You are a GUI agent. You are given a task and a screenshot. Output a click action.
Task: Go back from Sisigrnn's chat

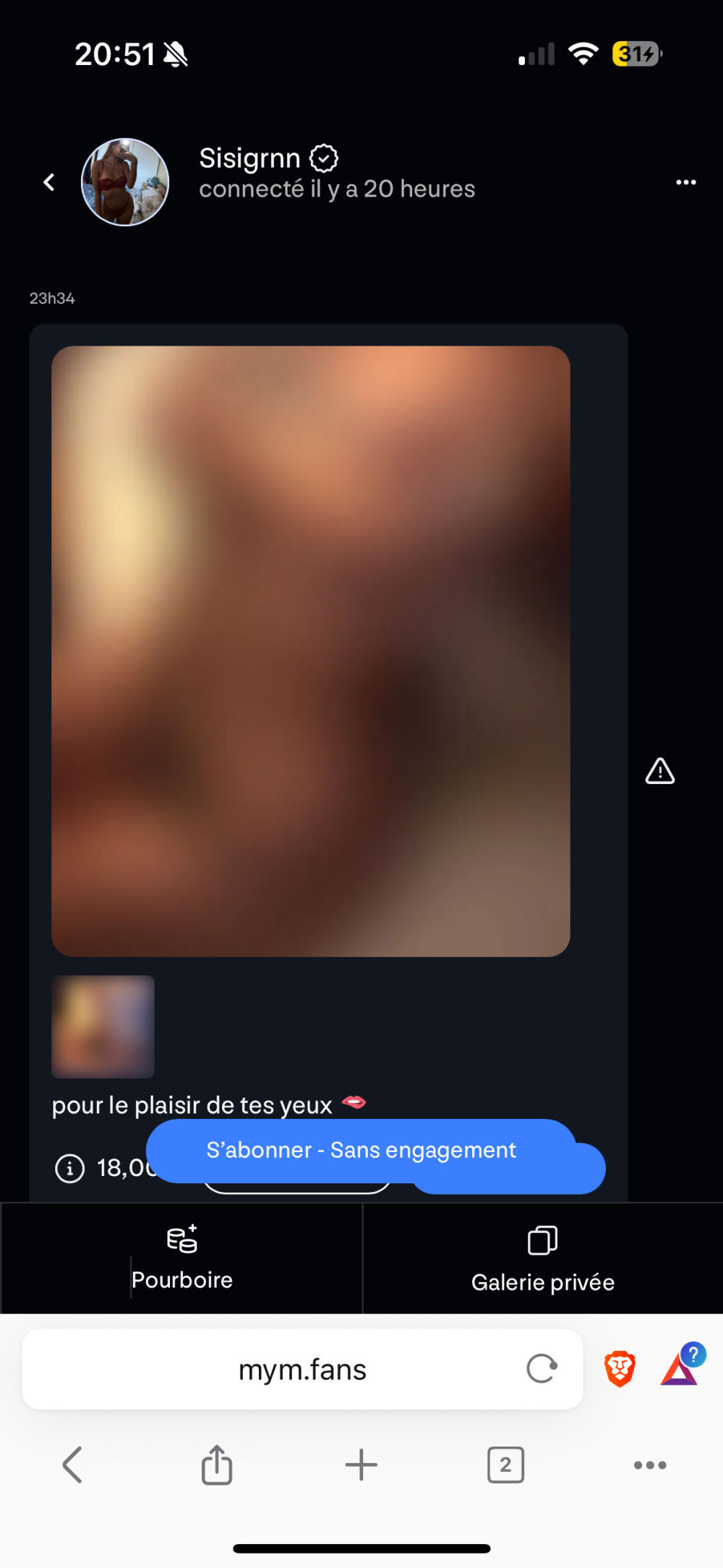coord(49,182)
